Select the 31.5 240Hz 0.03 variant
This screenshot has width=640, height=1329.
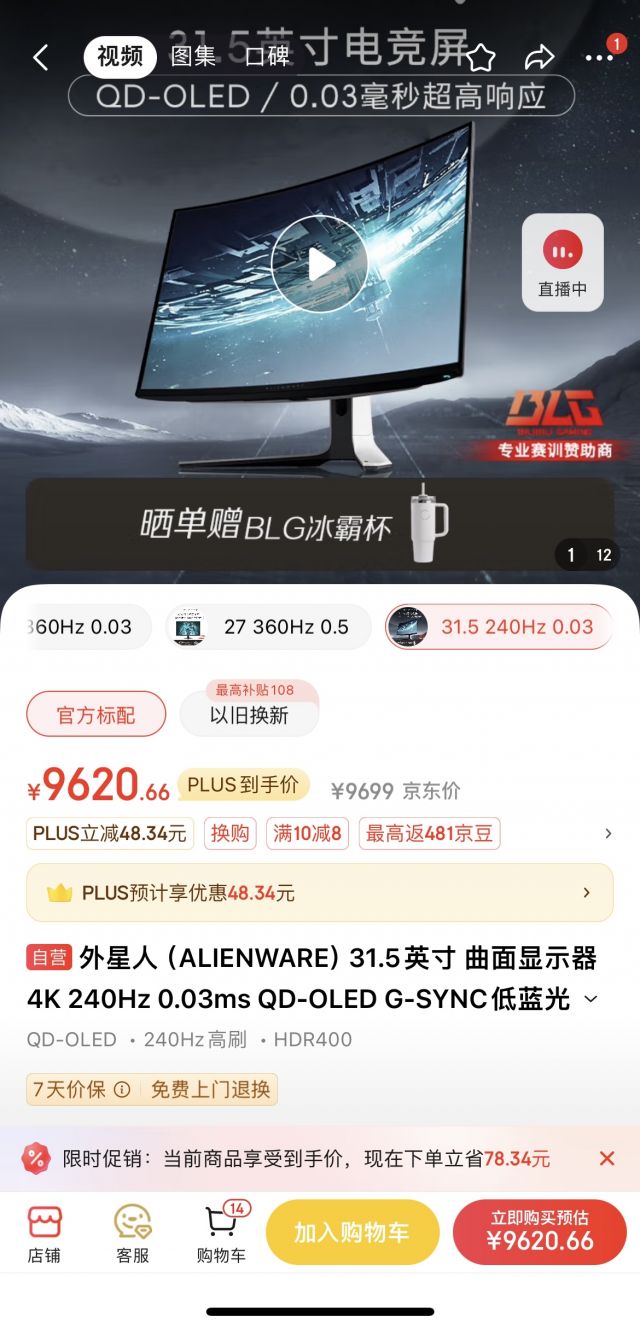pos(498,627)
